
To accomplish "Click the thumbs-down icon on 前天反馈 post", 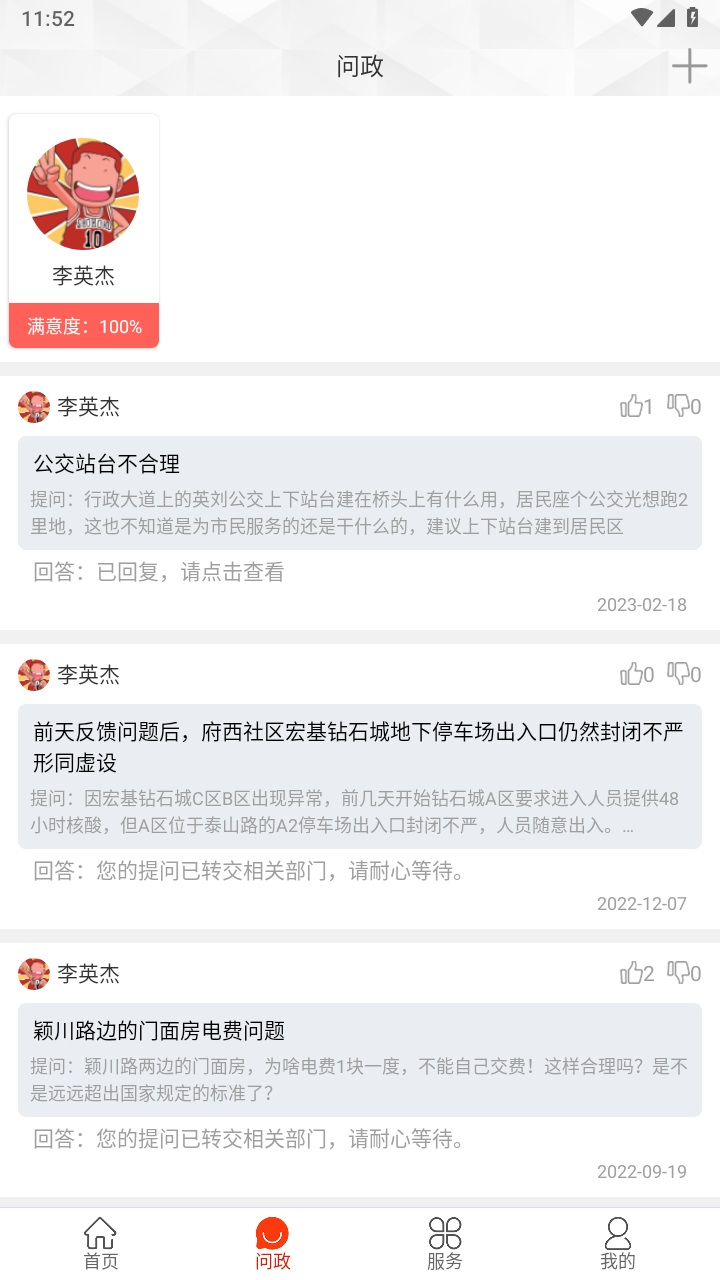I will [682, 674].
